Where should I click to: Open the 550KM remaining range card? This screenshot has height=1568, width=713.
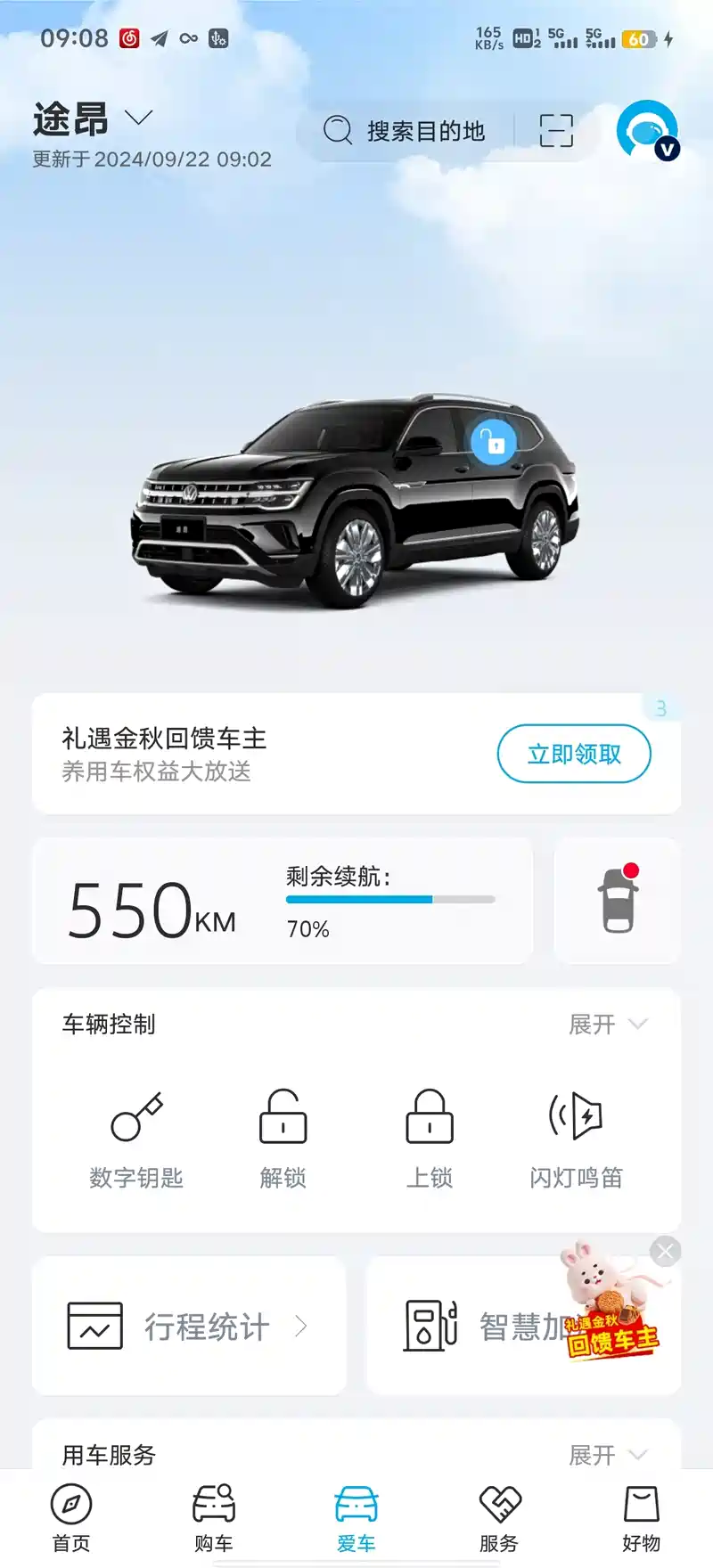click(x=282, y=901)
